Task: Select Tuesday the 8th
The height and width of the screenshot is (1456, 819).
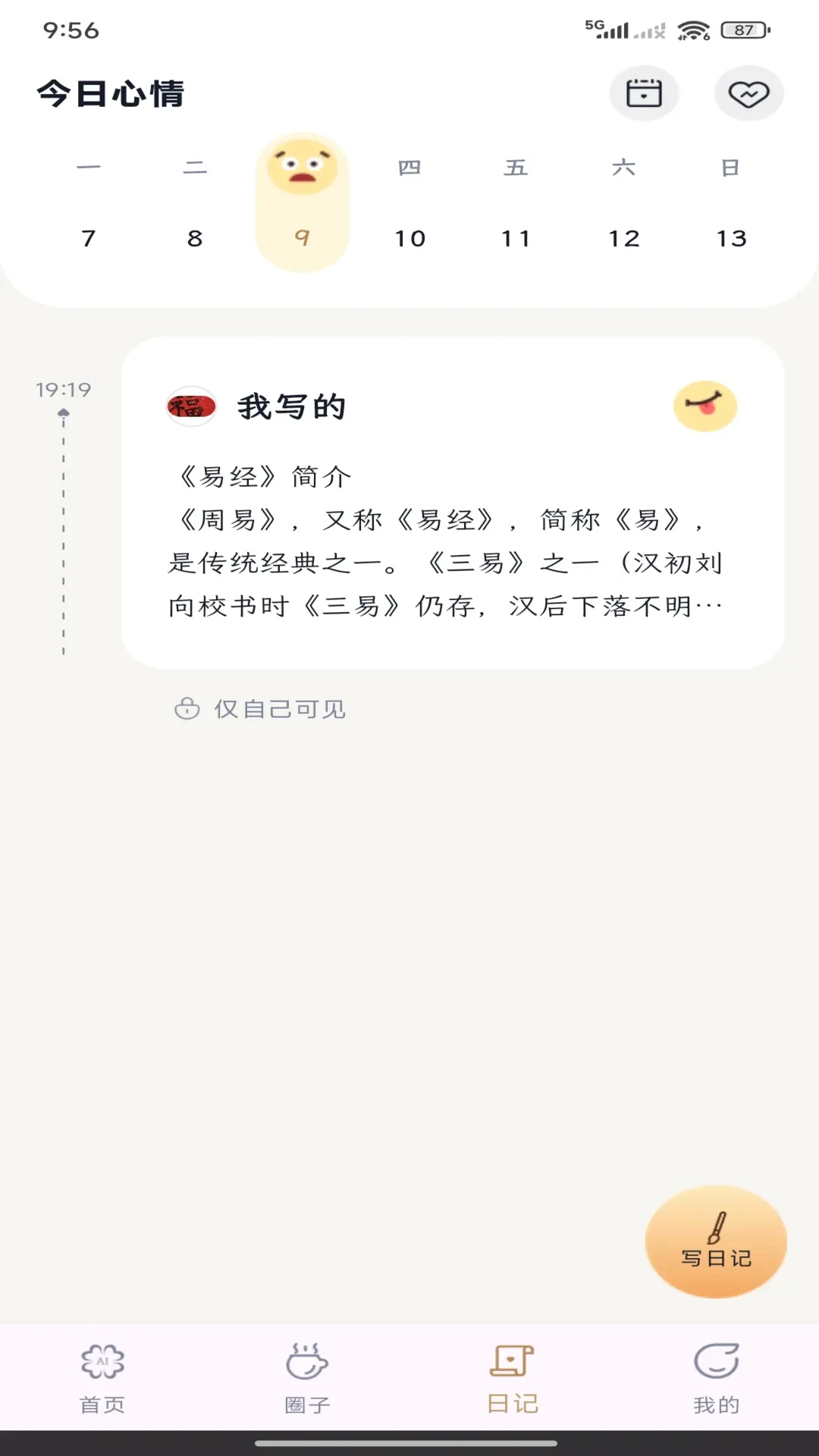Action: tap(195, 238)
